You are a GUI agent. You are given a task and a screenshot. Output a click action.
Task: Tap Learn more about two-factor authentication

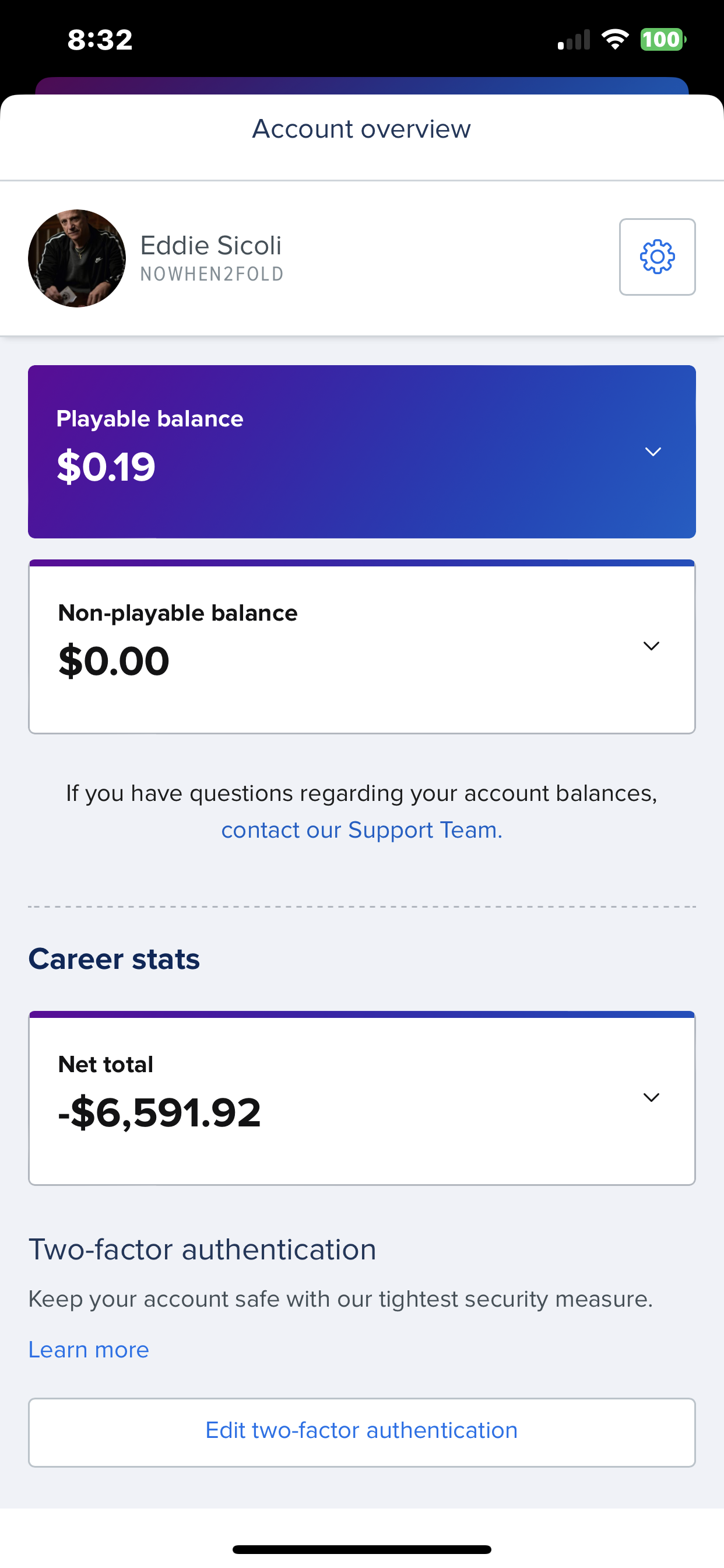click(x=89, y=1349)
